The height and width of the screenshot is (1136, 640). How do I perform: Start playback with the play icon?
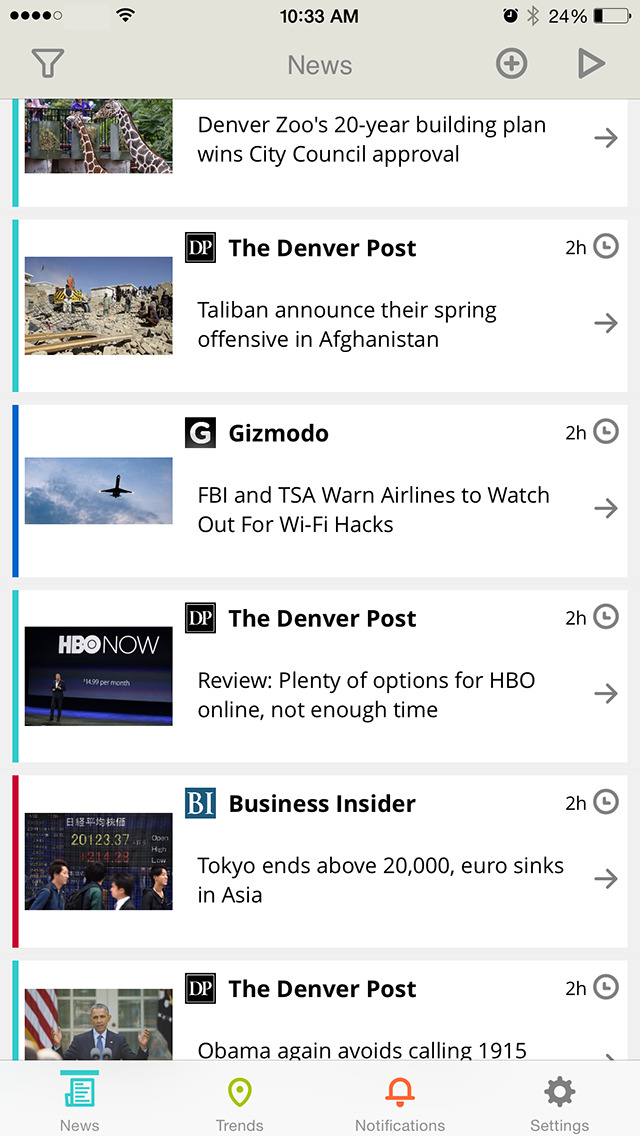coord(591,64)
